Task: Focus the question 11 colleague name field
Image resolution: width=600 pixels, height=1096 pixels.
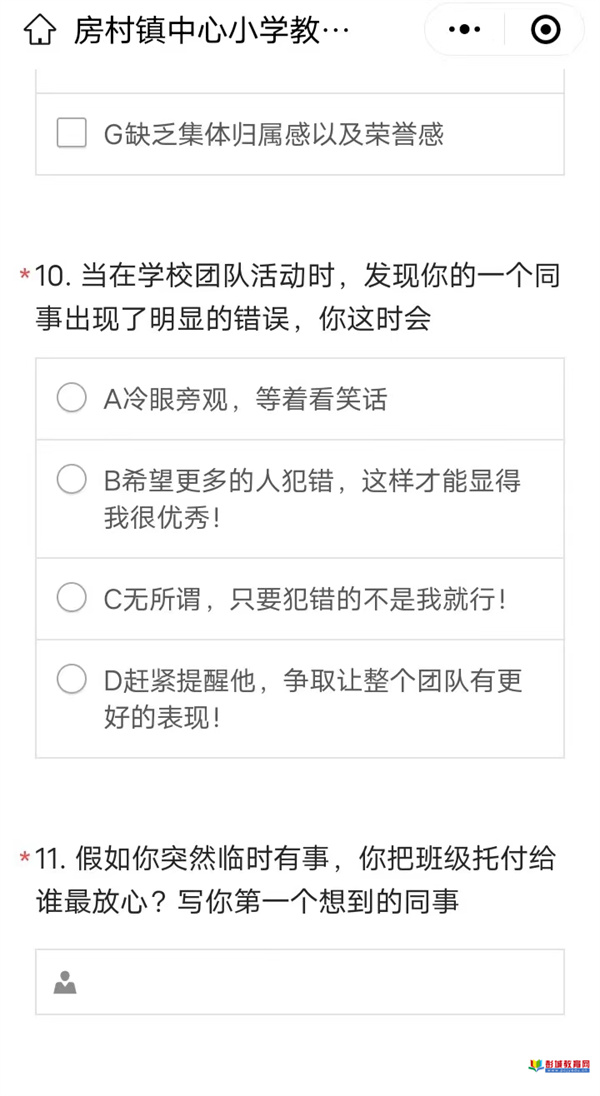Action: pos(300,982)
